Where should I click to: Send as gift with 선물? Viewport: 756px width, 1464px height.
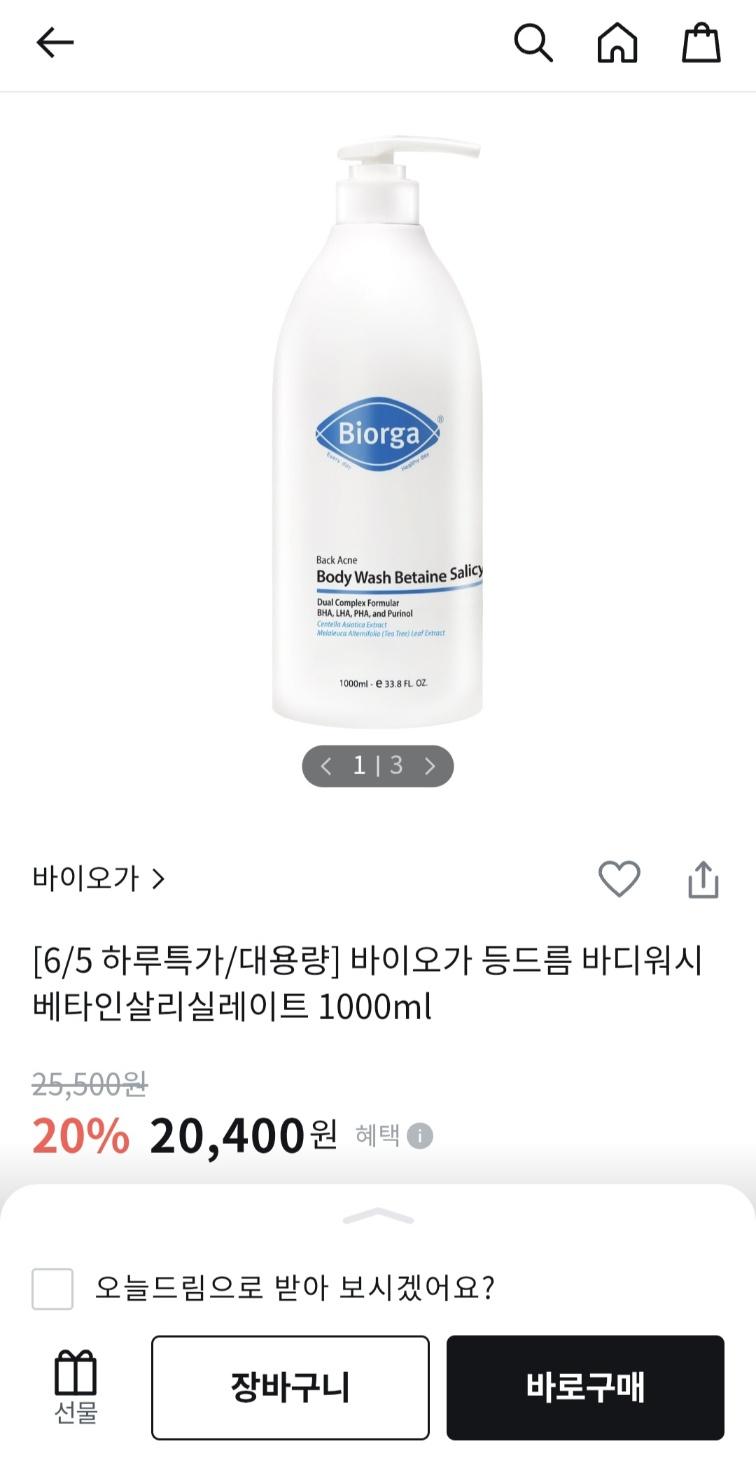[x=75, y=1386]
